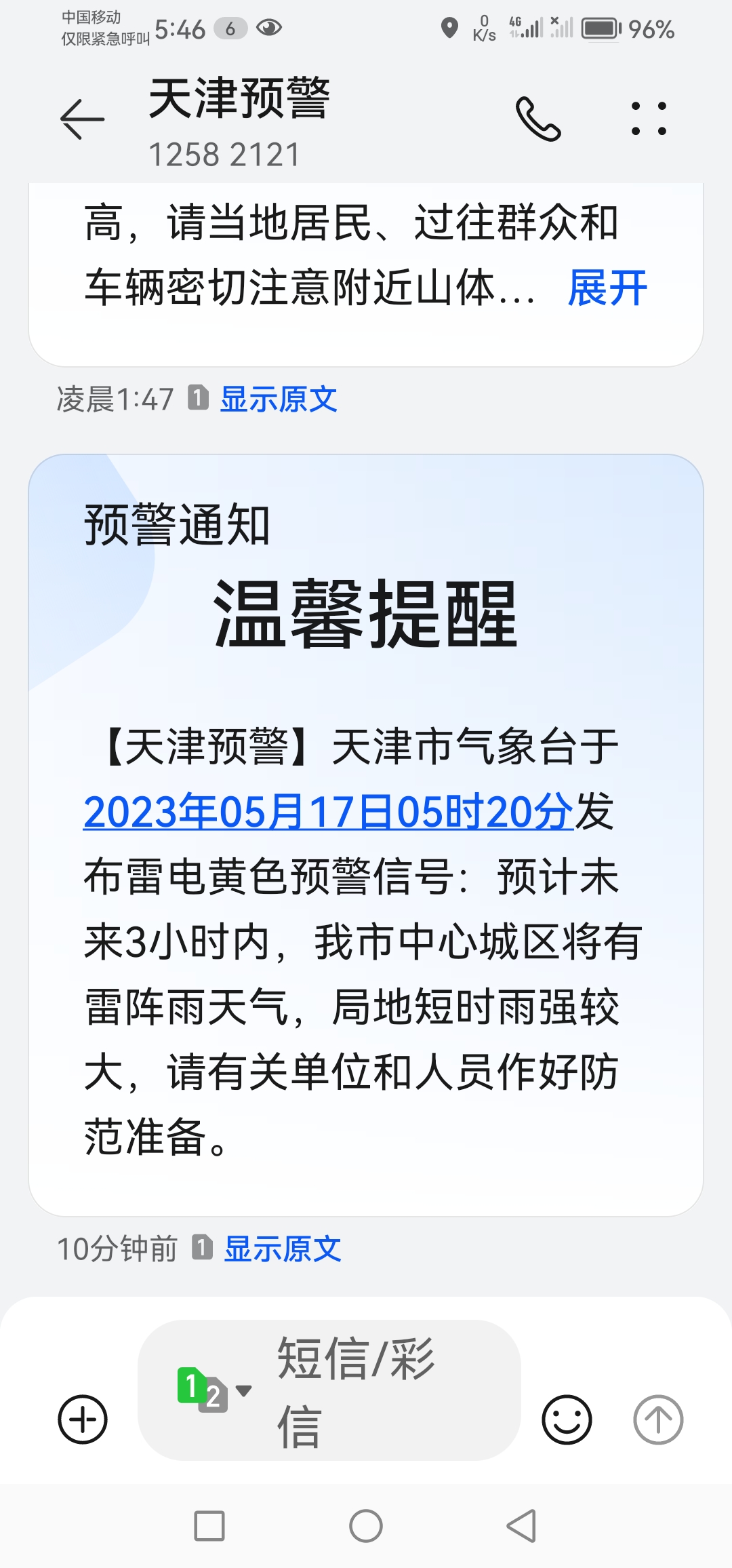Go back from 天津预警 conversation
This screenshot has width=732, height=1568.
pos(82,119)
